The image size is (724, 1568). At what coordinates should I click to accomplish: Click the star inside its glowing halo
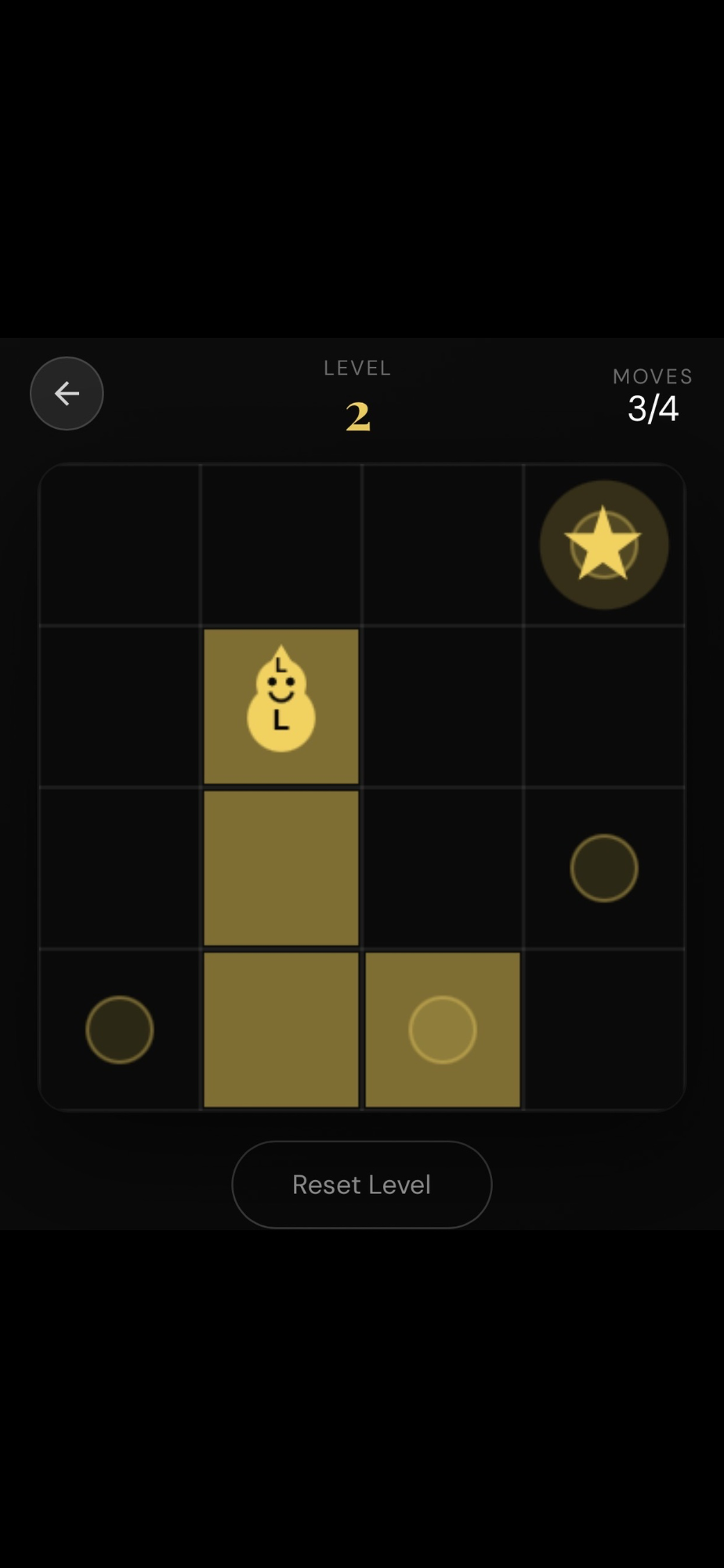pos(604,543)
